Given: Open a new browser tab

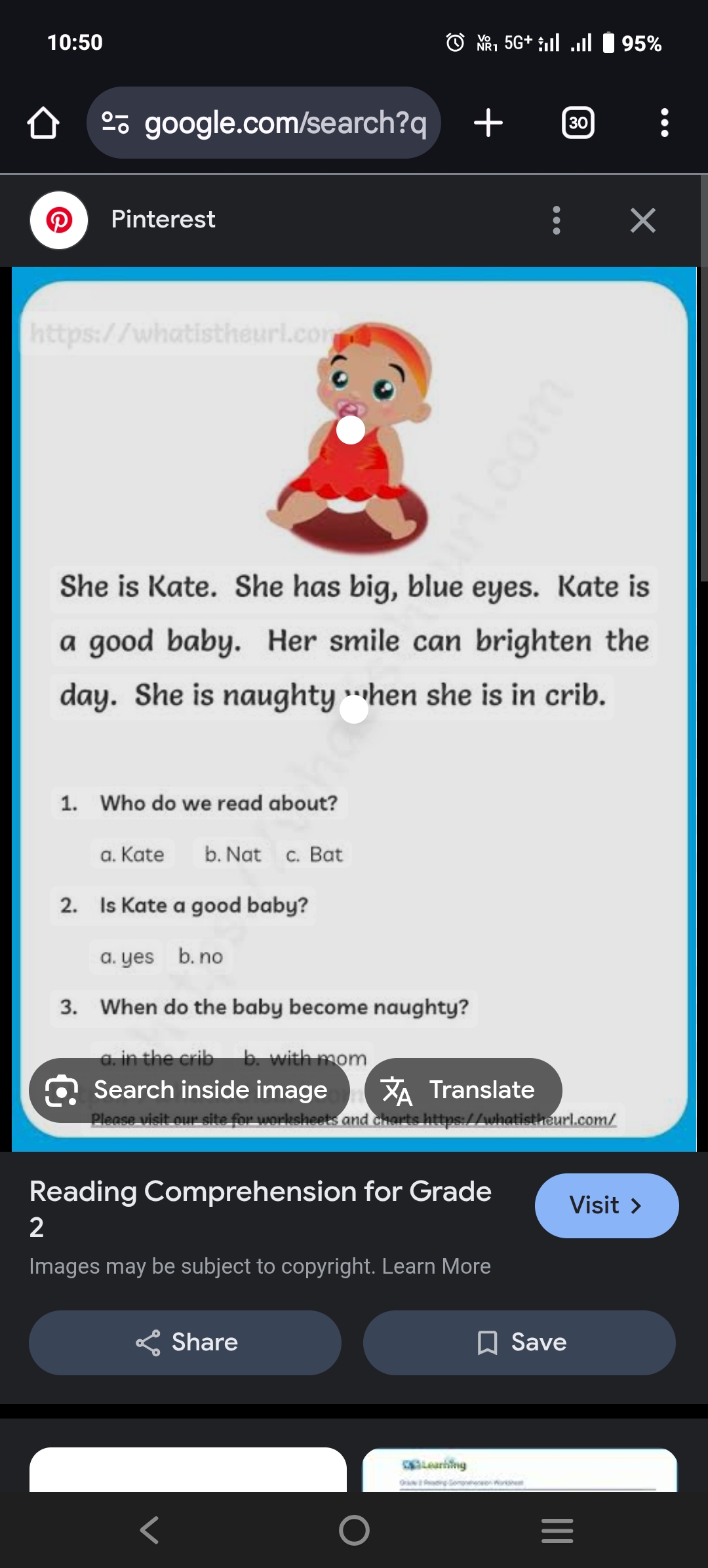Looking at the screenshot, I should click(x=488, y=123).
